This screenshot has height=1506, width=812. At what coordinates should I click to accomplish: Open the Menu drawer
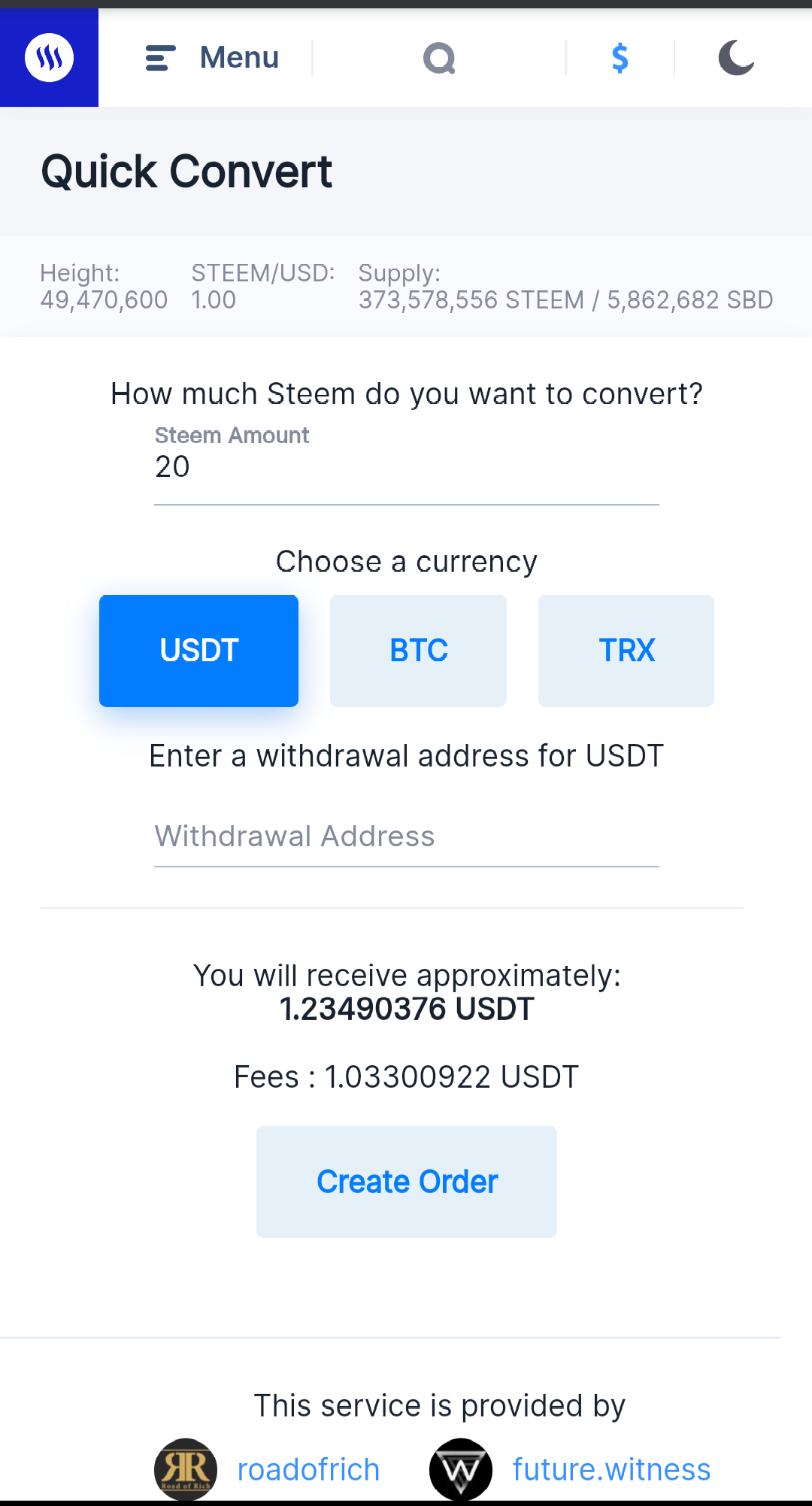pyautogui.click(x=212, y=57)
